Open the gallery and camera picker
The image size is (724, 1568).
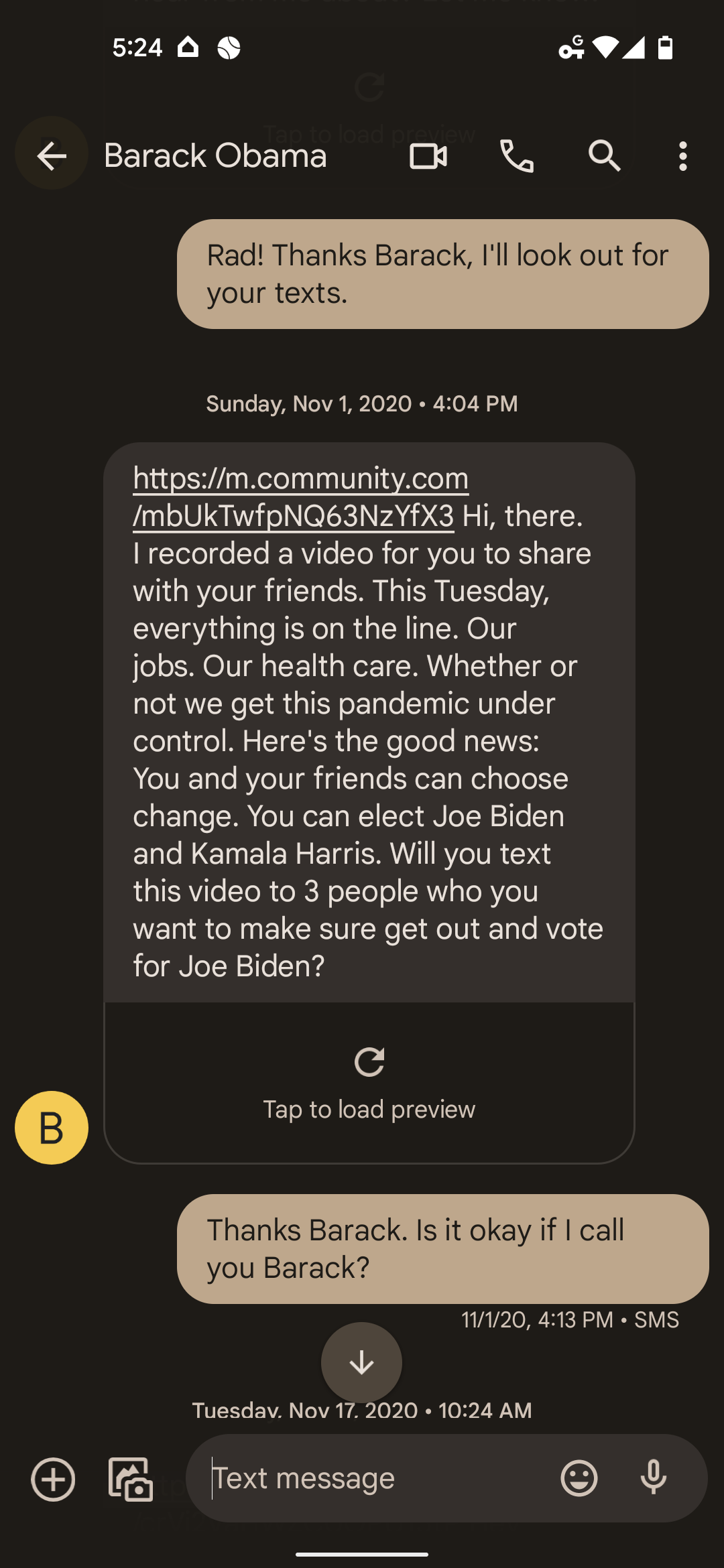pos(130,1479)
